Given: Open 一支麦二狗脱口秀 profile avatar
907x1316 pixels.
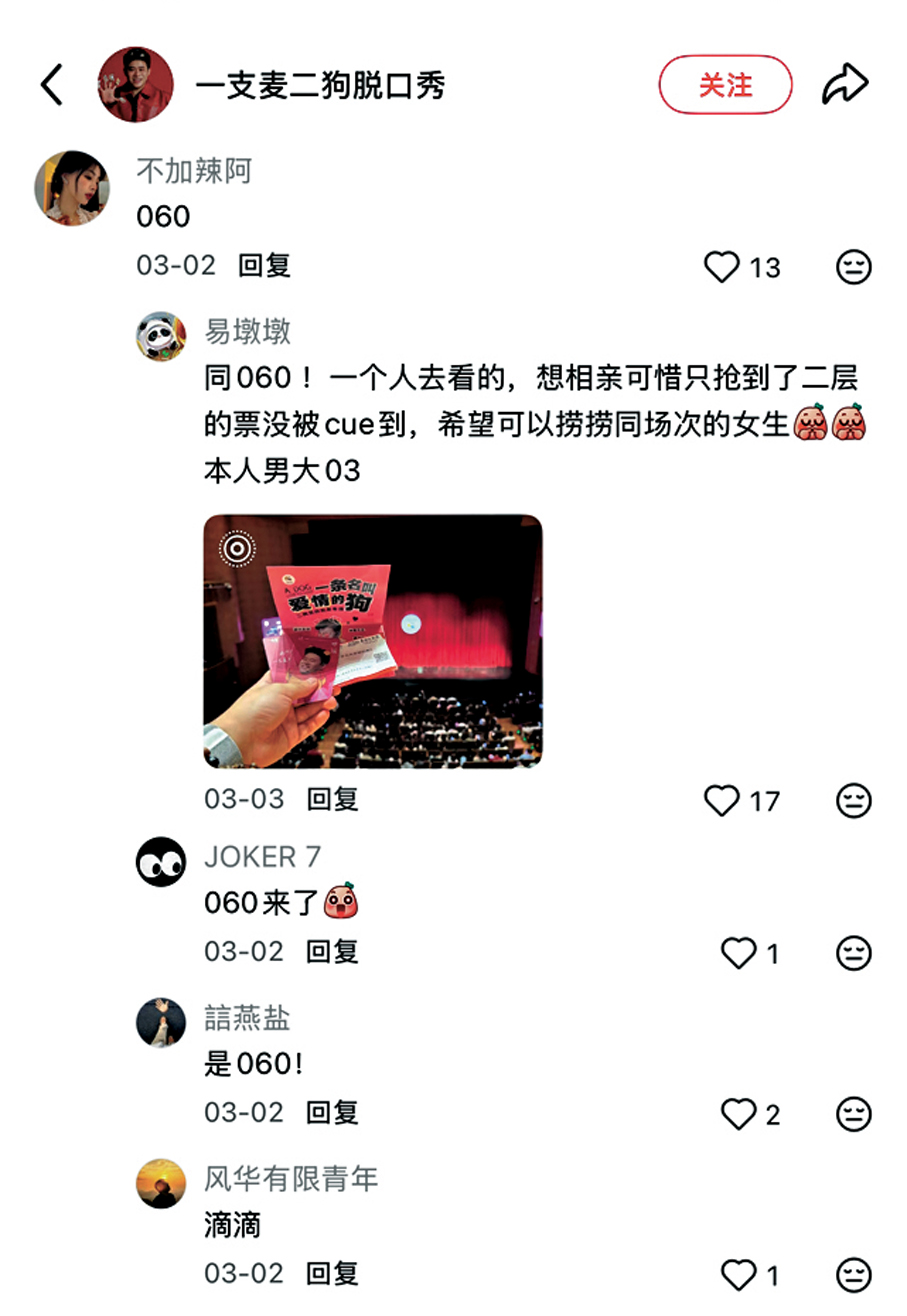Looking at the screenshot, I should tap(135, 85).
